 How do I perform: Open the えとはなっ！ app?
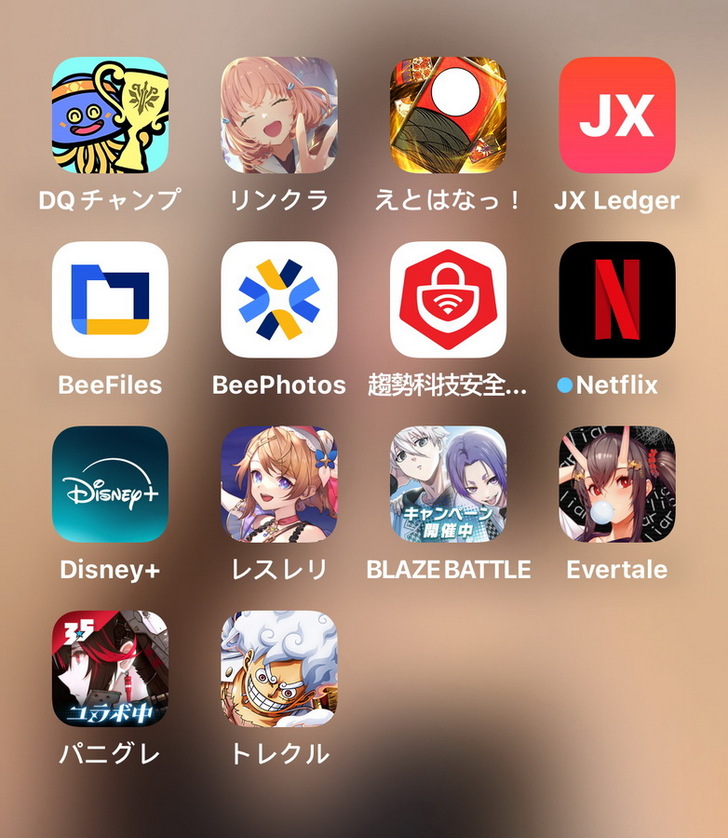click(448, 115)
